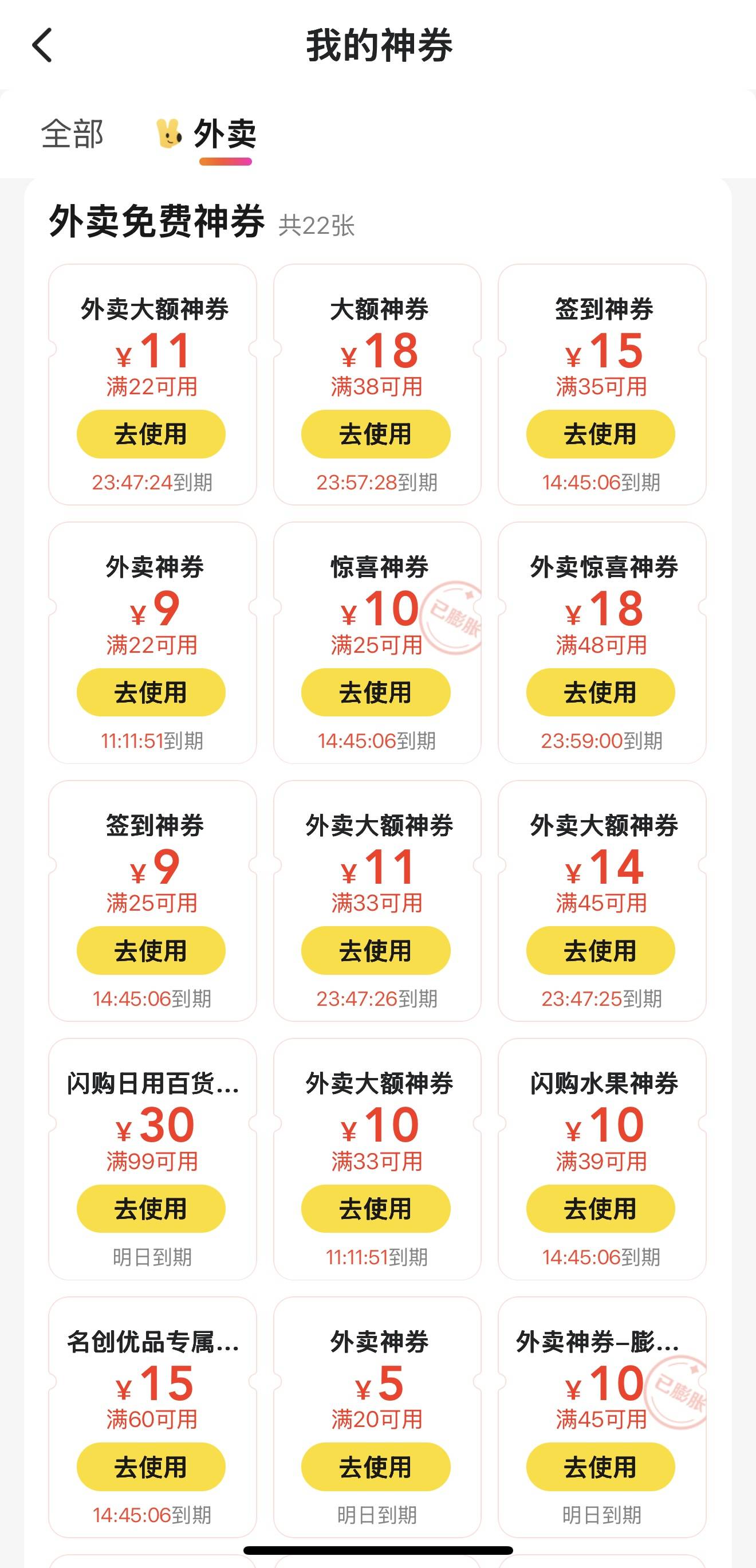Use the ¥9 签到神券 满25可用 coupon
The image size is (756, 1568).
(151, 950)
